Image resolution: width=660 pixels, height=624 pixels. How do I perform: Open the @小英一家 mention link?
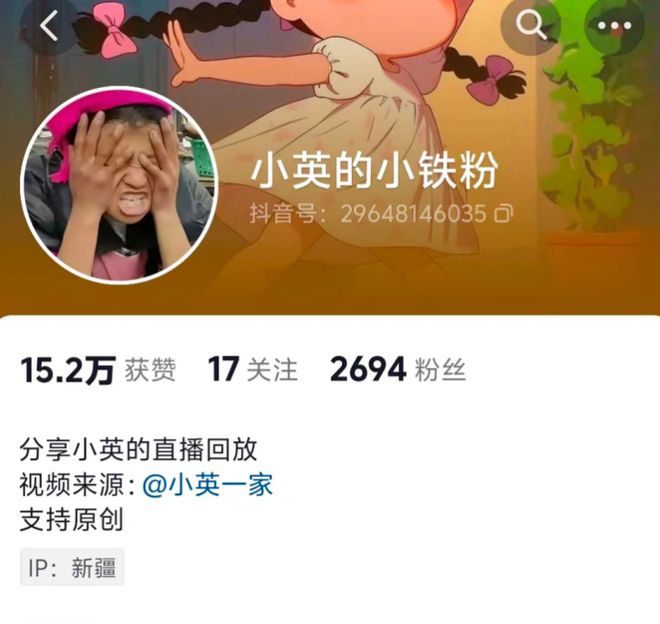(207, 485)
